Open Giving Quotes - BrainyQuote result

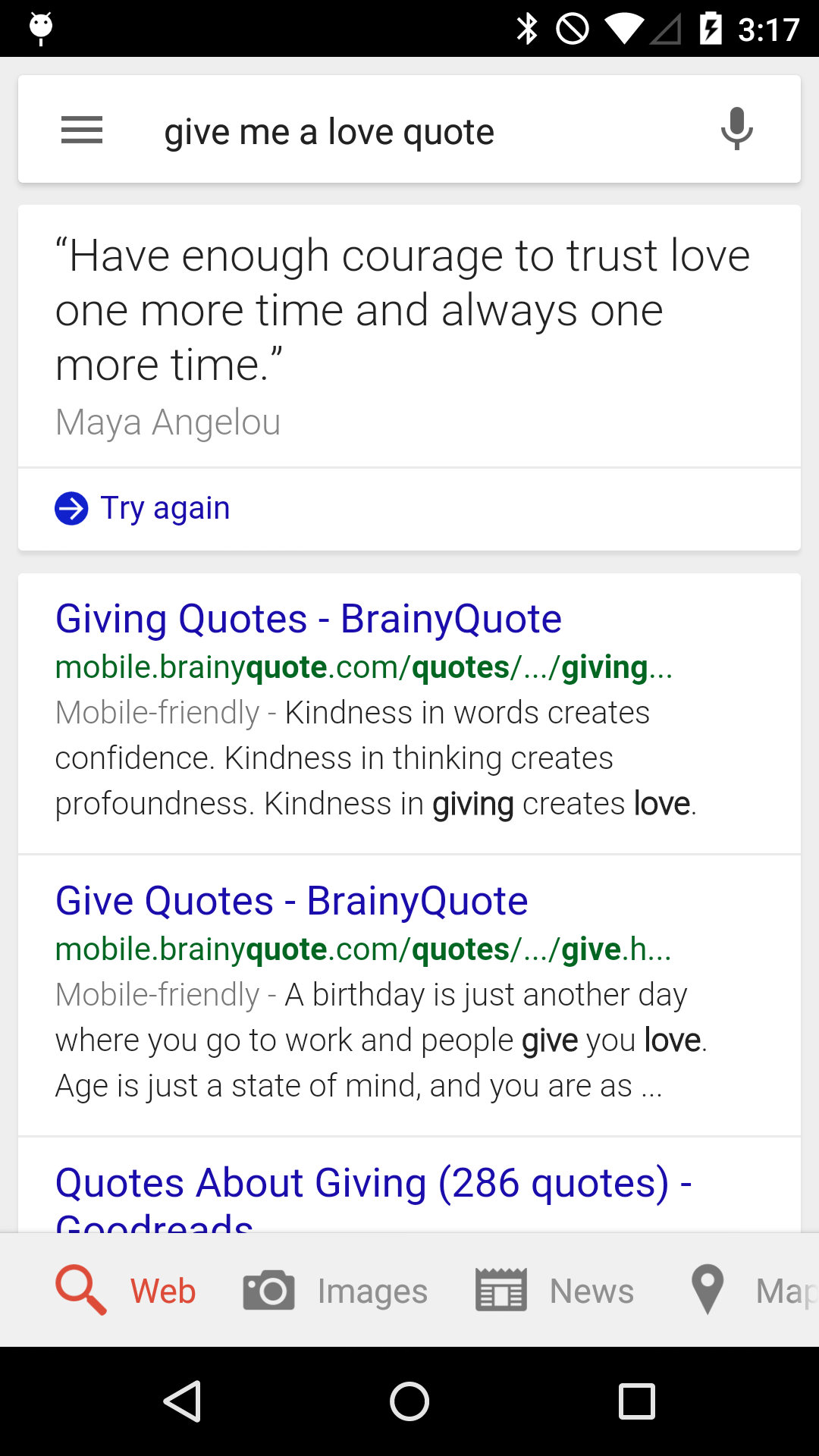309,619
